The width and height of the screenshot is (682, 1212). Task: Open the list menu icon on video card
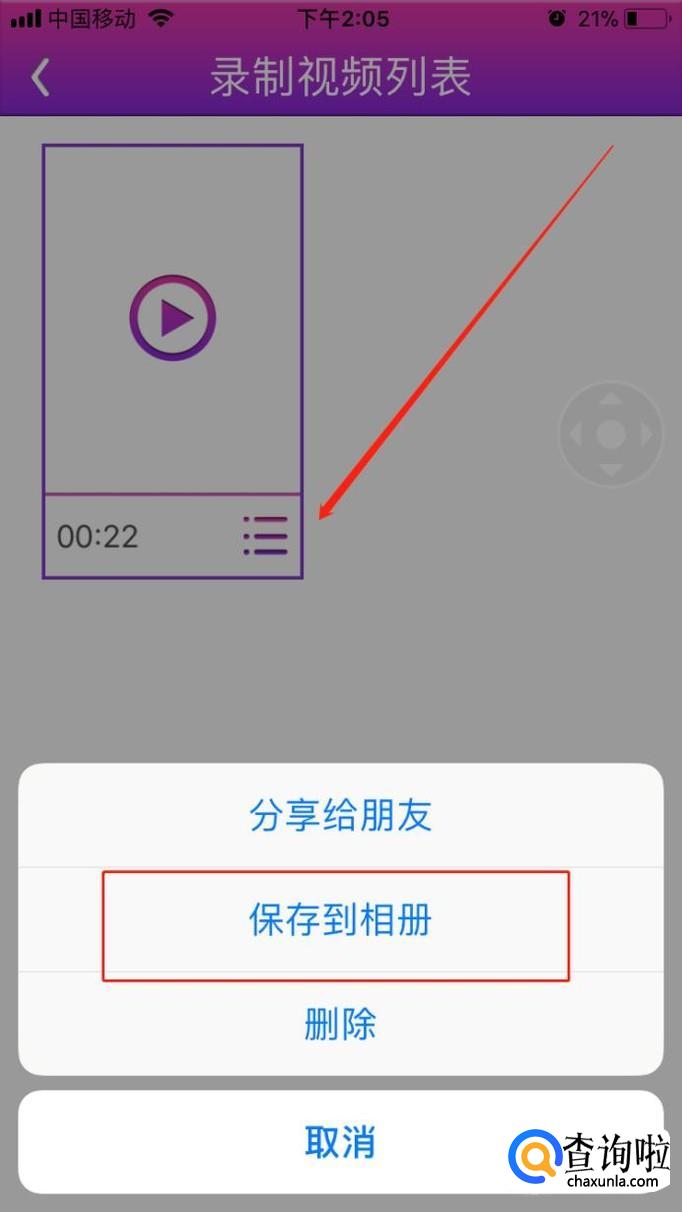click(x=266, y=536)
